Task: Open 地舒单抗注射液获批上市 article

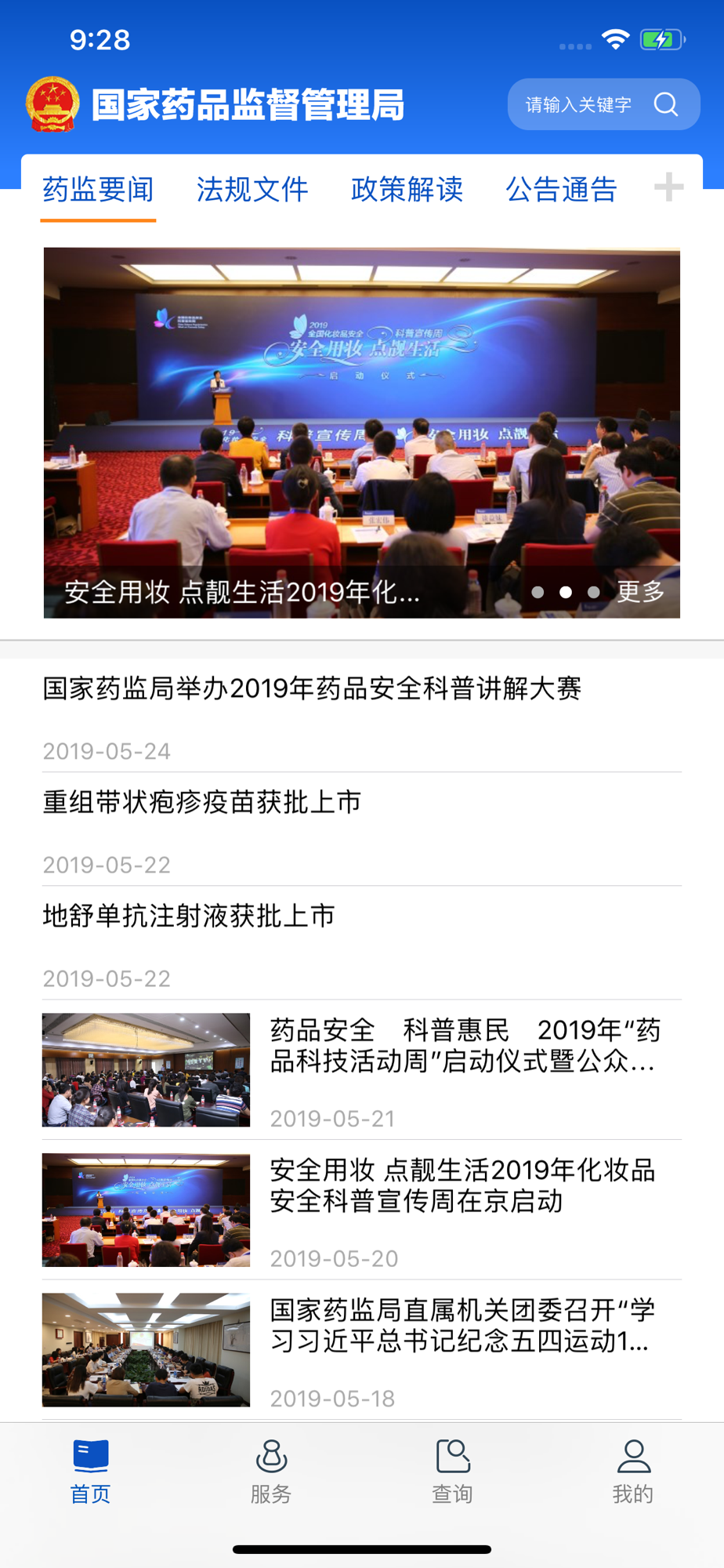Action: tap(189, 916)
